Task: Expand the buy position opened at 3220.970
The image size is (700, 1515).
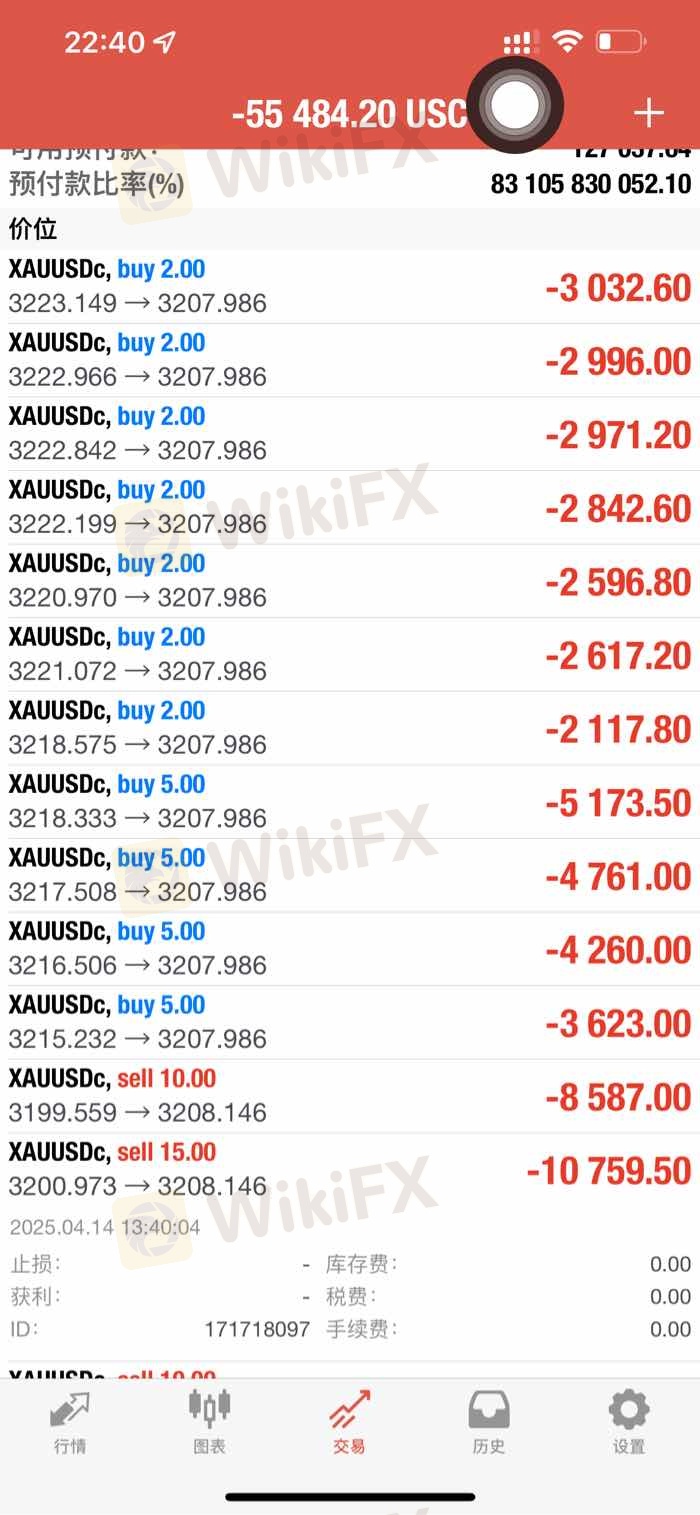Action: point(350,582)
